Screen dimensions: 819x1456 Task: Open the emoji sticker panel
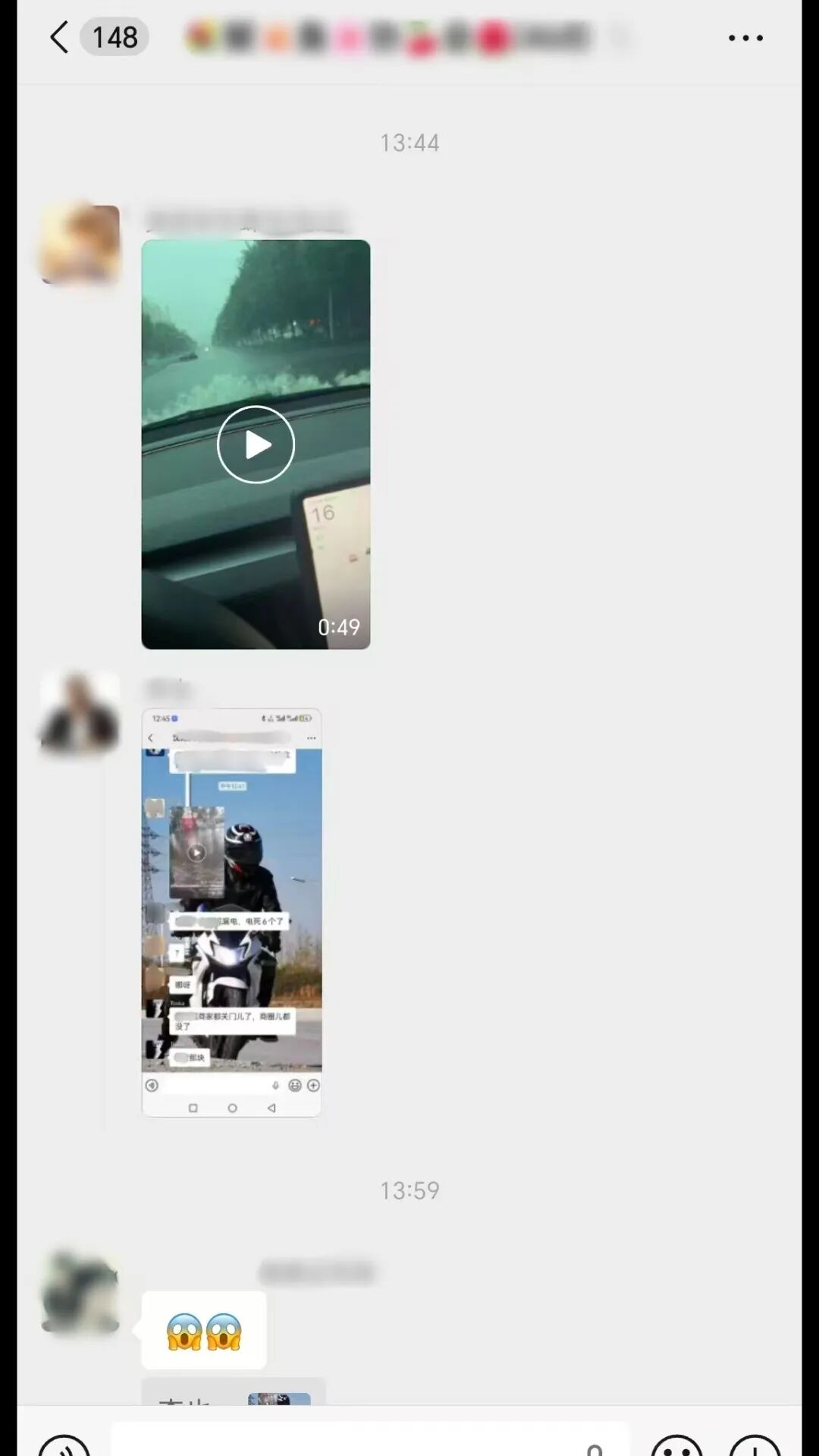coord(676,1444)
